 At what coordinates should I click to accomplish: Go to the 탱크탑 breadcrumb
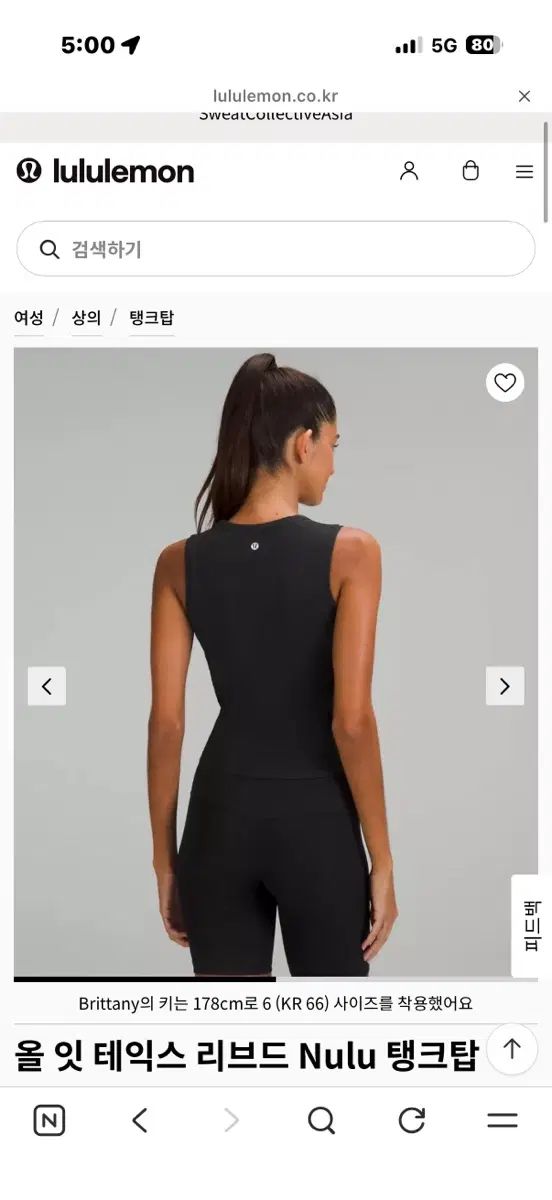coord(151,318)
